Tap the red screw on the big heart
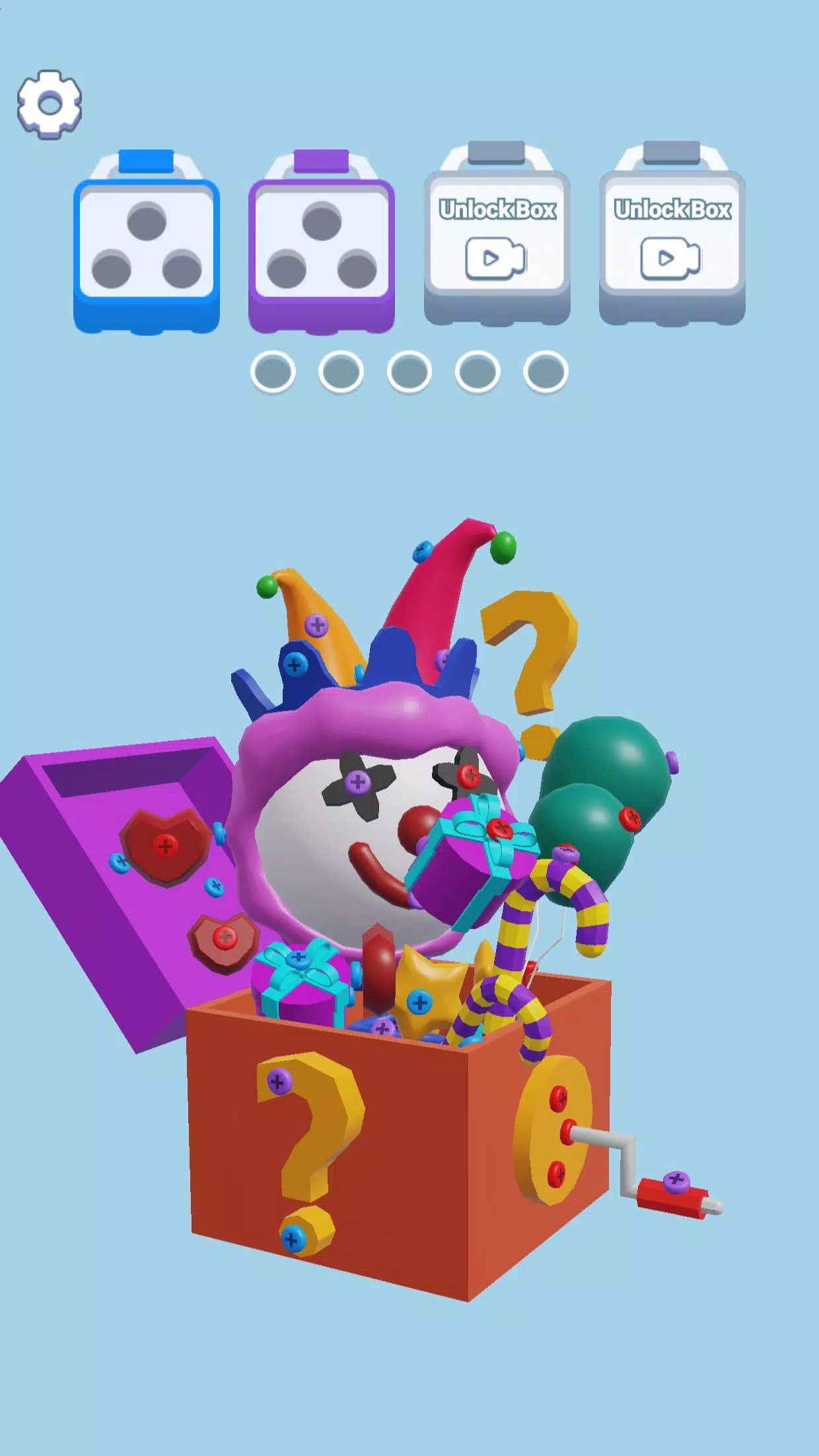This screenshot has height=1456, width=819. (165, 846)
